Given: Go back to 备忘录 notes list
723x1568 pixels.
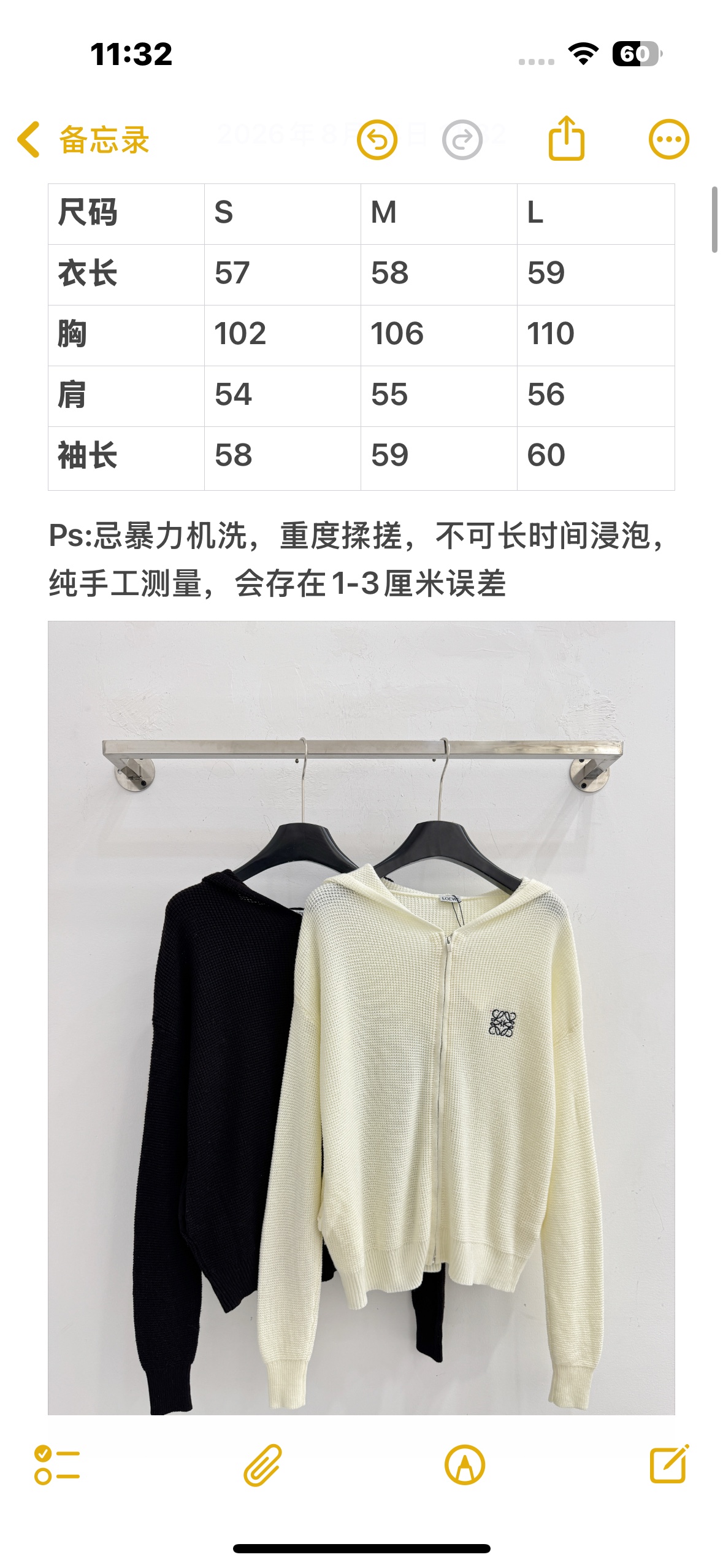Looking at the screenshot, I should click(83, 140).
